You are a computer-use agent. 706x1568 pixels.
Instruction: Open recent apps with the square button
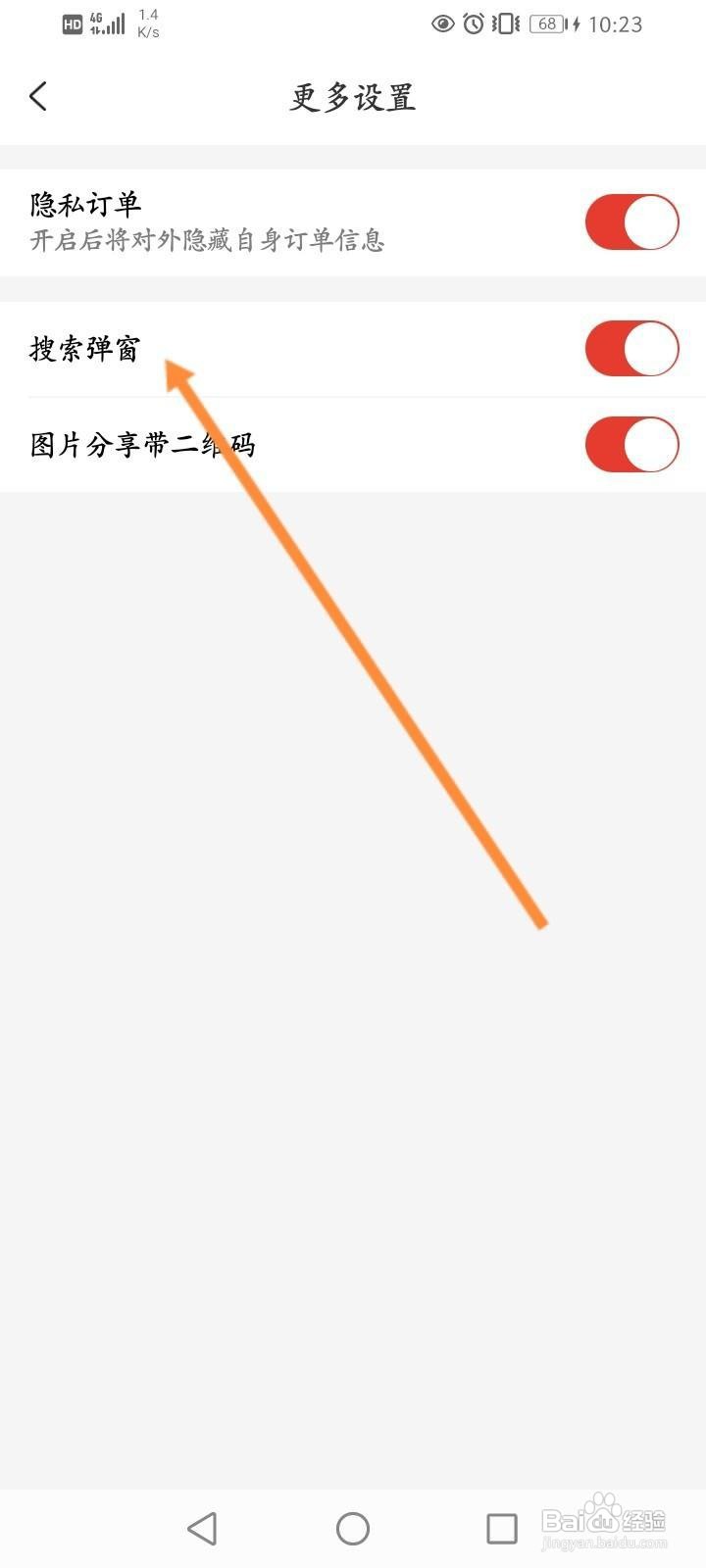pos(503,1527)
